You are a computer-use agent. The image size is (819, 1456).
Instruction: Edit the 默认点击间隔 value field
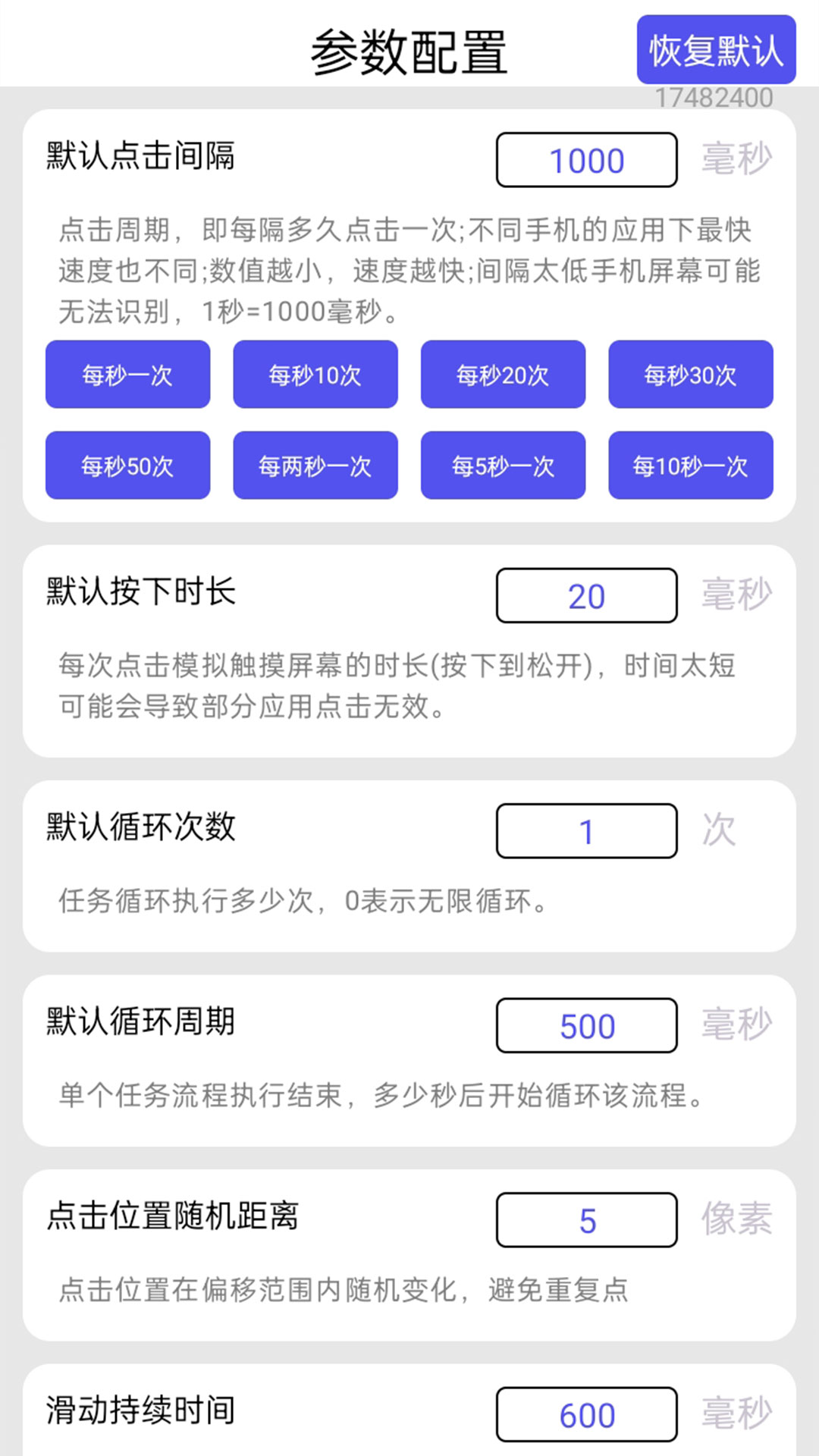[586, 160]
